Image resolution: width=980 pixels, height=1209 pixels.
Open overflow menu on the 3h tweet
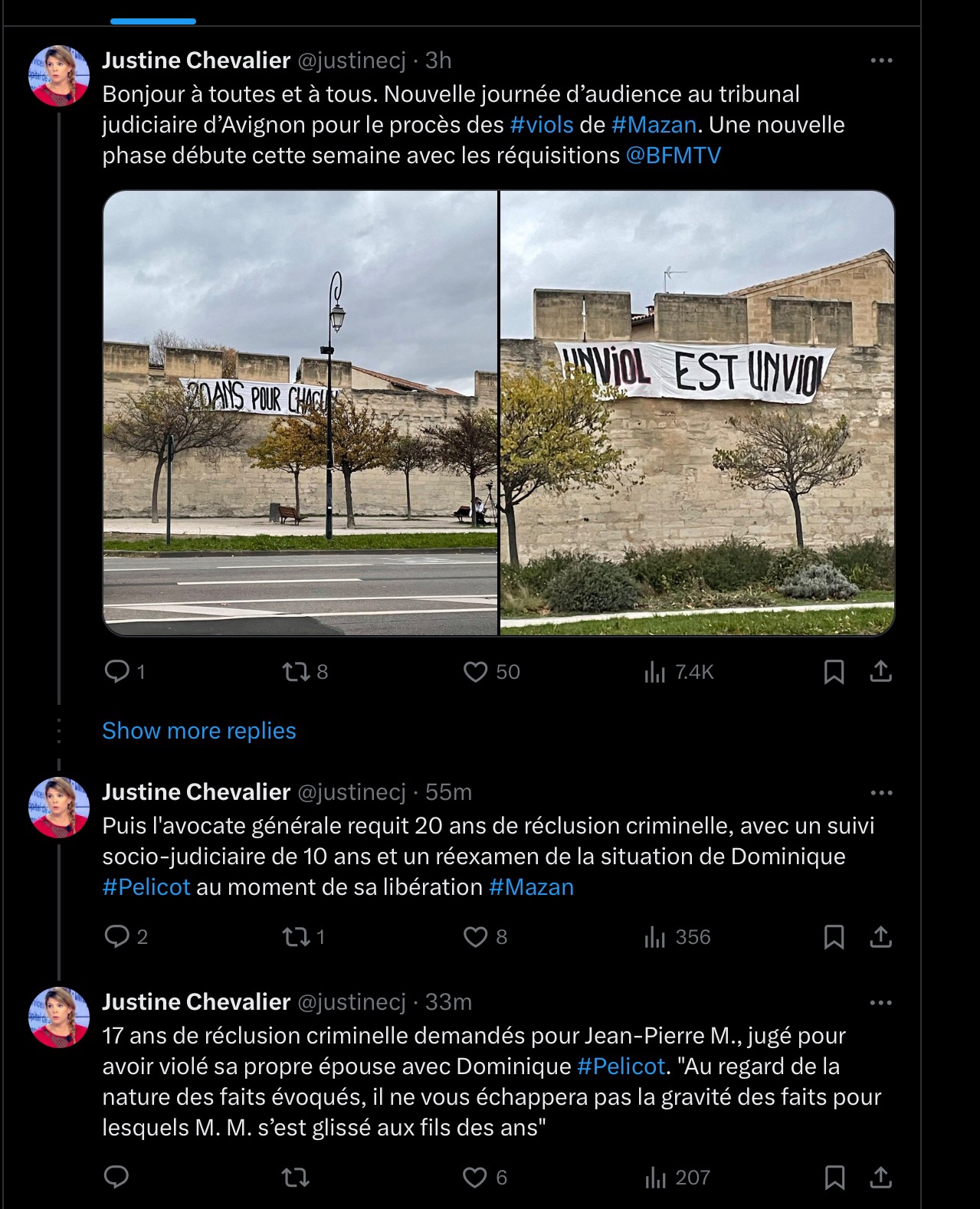coord(881,61)
